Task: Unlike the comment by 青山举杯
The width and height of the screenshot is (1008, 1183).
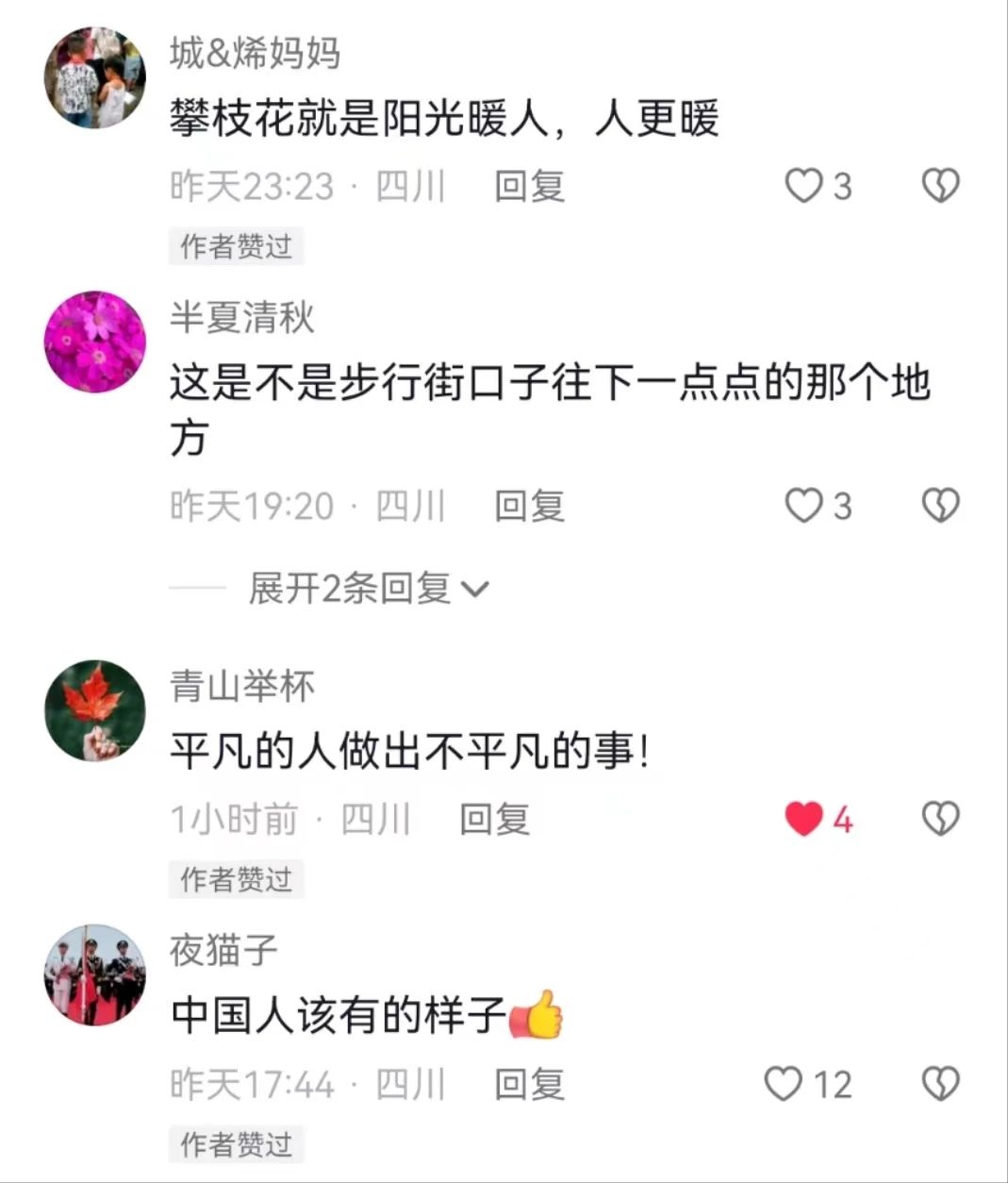Action: 804,819
